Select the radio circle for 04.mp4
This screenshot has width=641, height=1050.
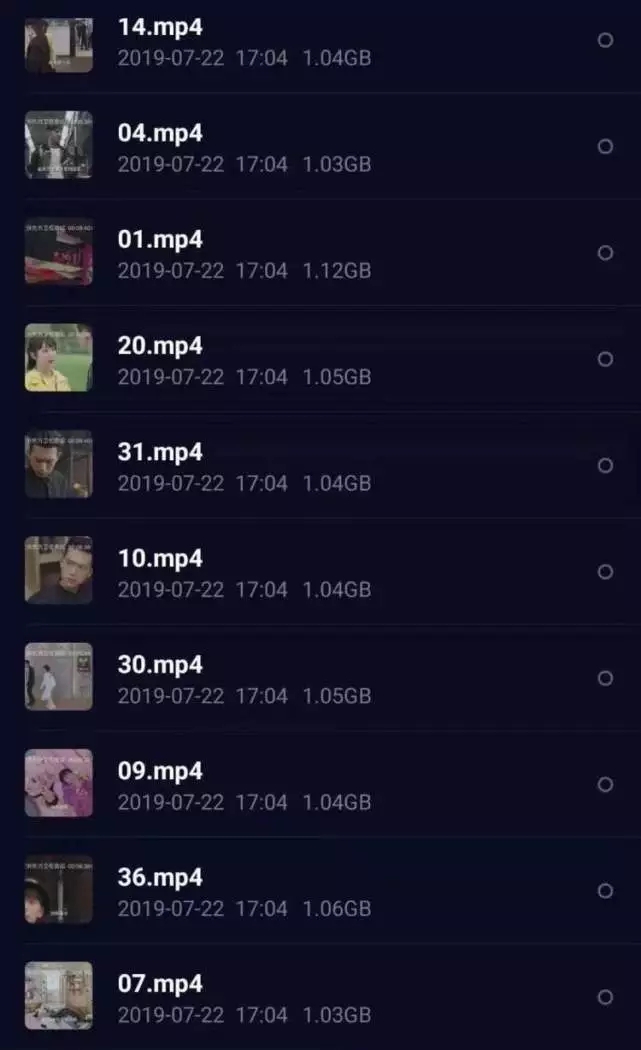point(605,146)
